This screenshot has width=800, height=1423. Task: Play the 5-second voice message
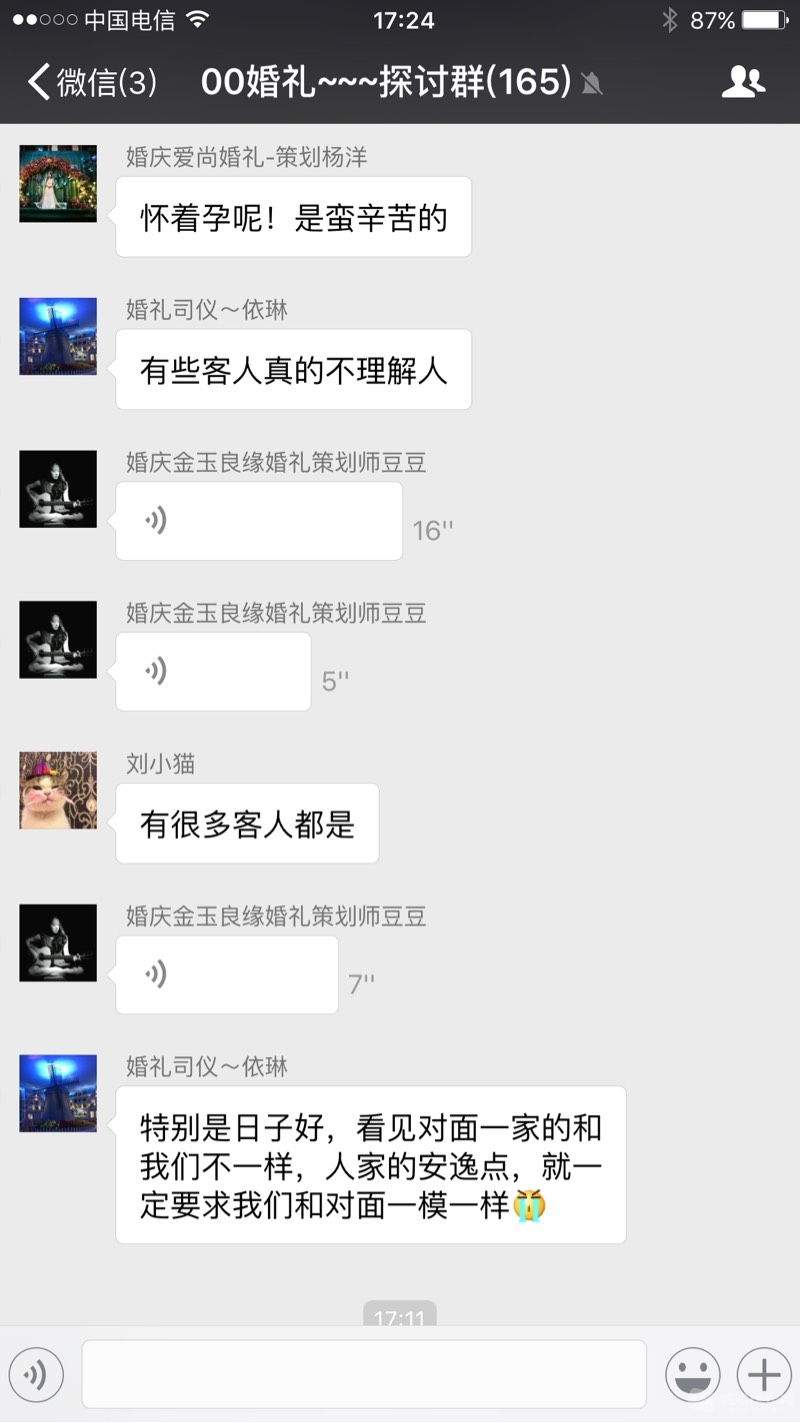(213, 671)
